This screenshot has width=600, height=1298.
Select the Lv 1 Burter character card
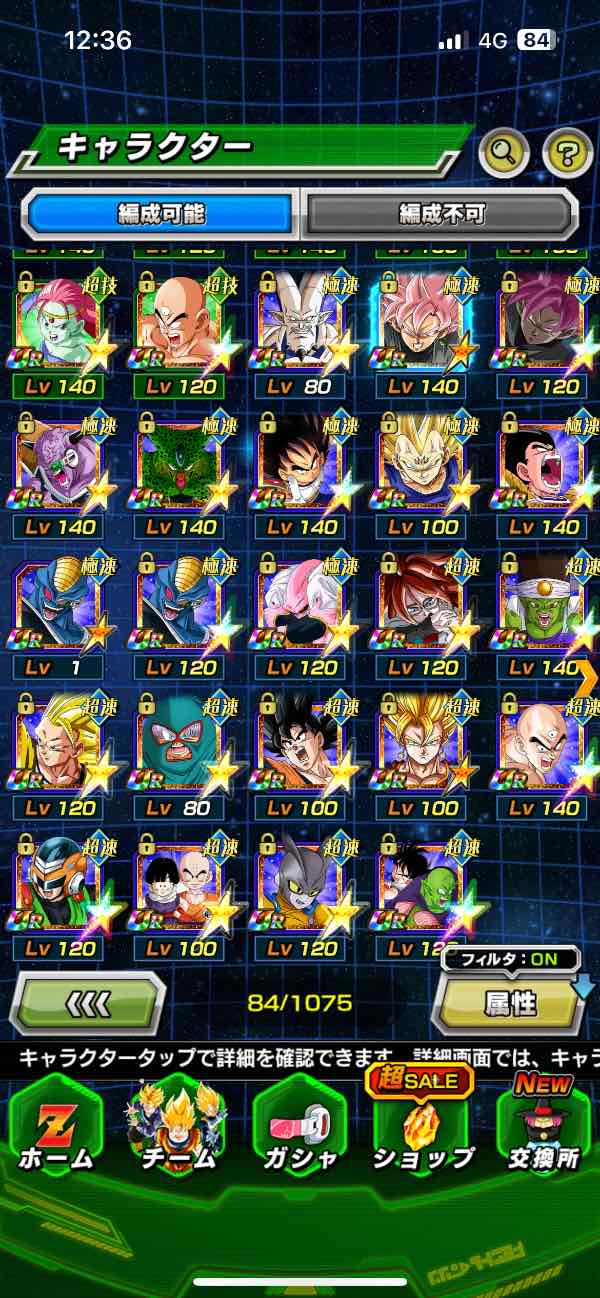coord(60,610)
